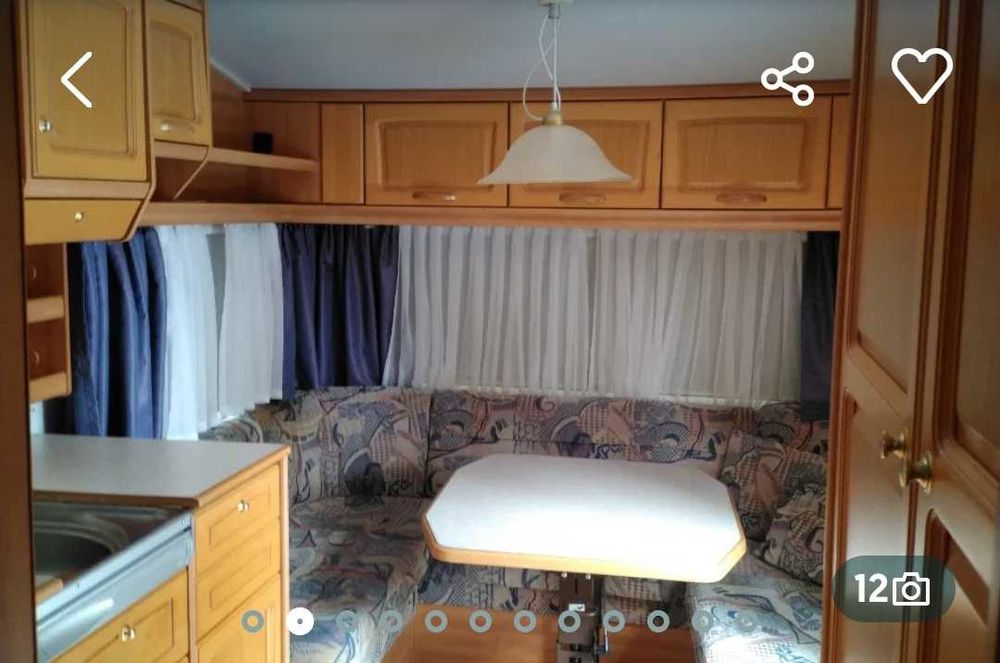
Task: Add listing to favorites with heart
Action: [x=921, y=75]
